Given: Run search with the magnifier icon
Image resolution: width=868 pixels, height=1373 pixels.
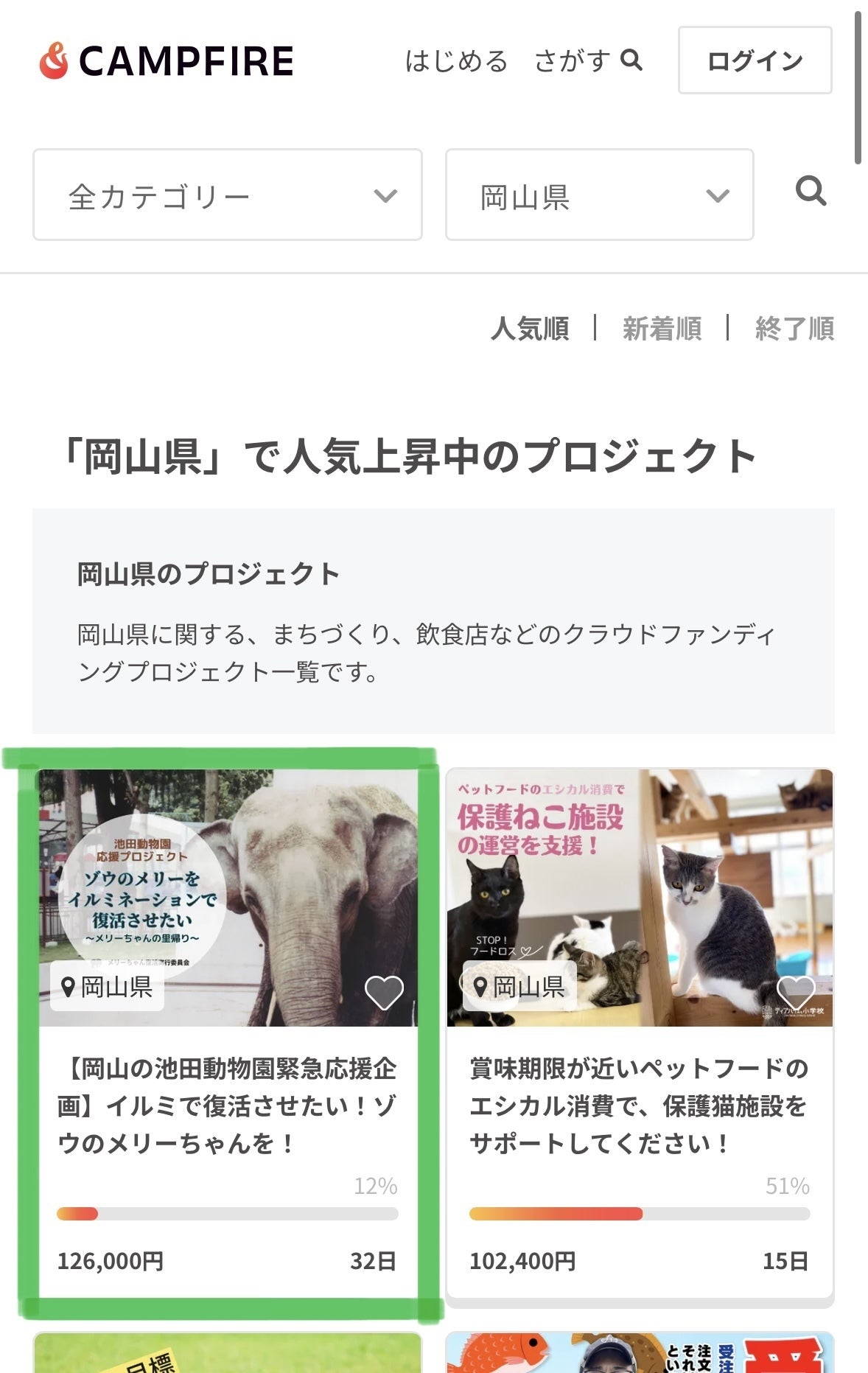Looking at the screenshot, I should pyautogui.click(x=811, y=192).
